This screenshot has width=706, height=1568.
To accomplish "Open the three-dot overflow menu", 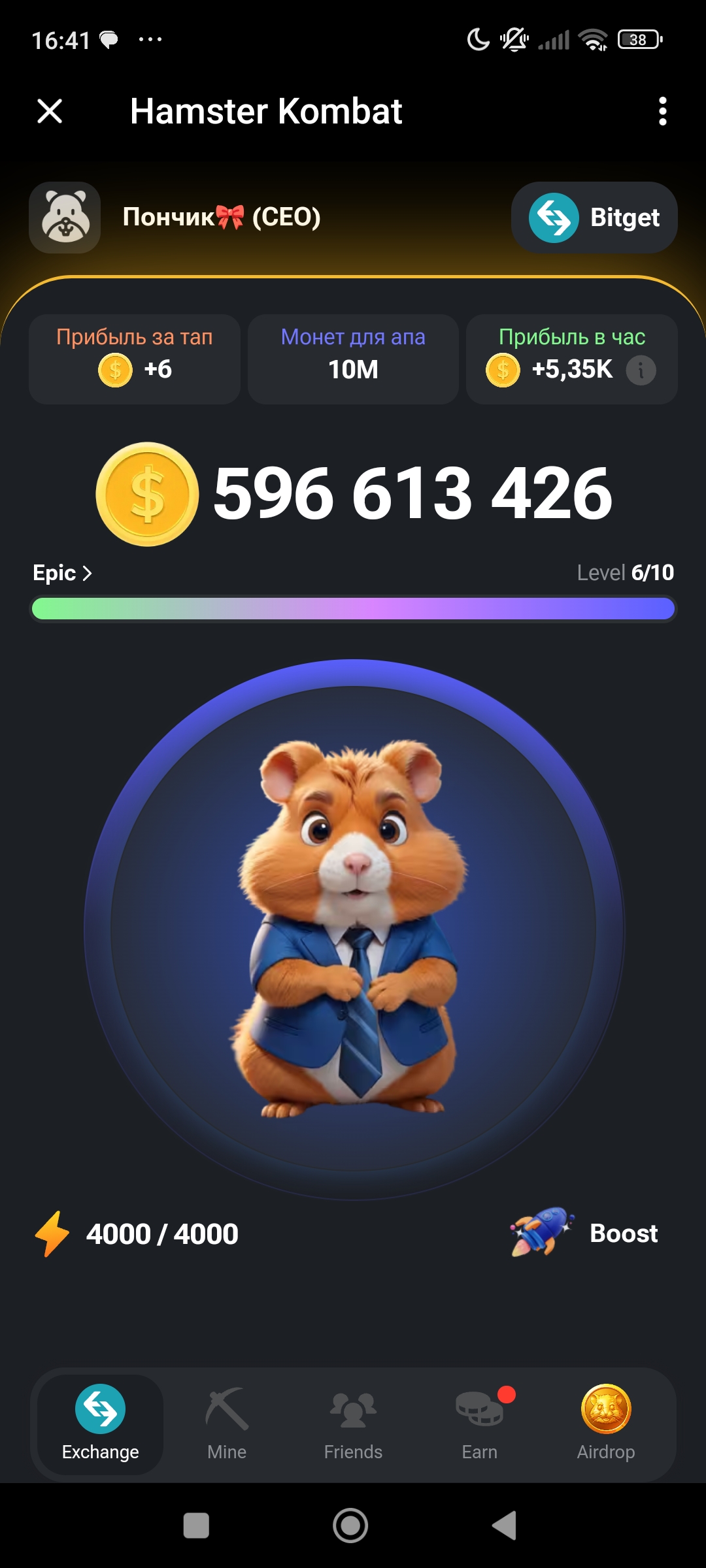I will click(x=662, y=111).
